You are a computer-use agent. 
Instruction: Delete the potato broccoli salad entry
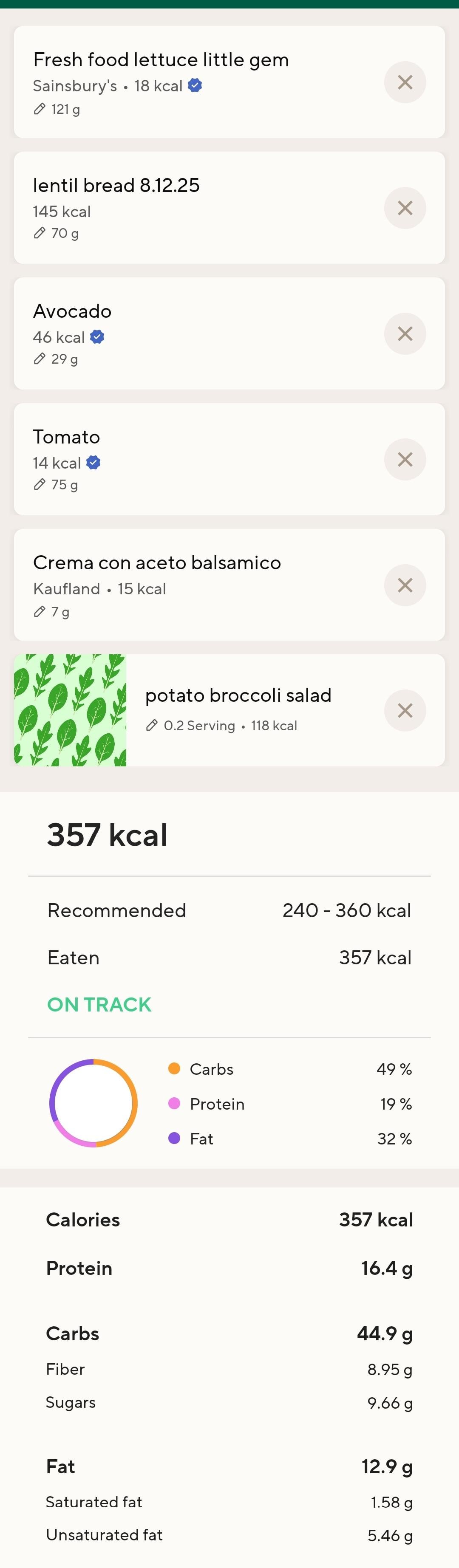[405, 710]
